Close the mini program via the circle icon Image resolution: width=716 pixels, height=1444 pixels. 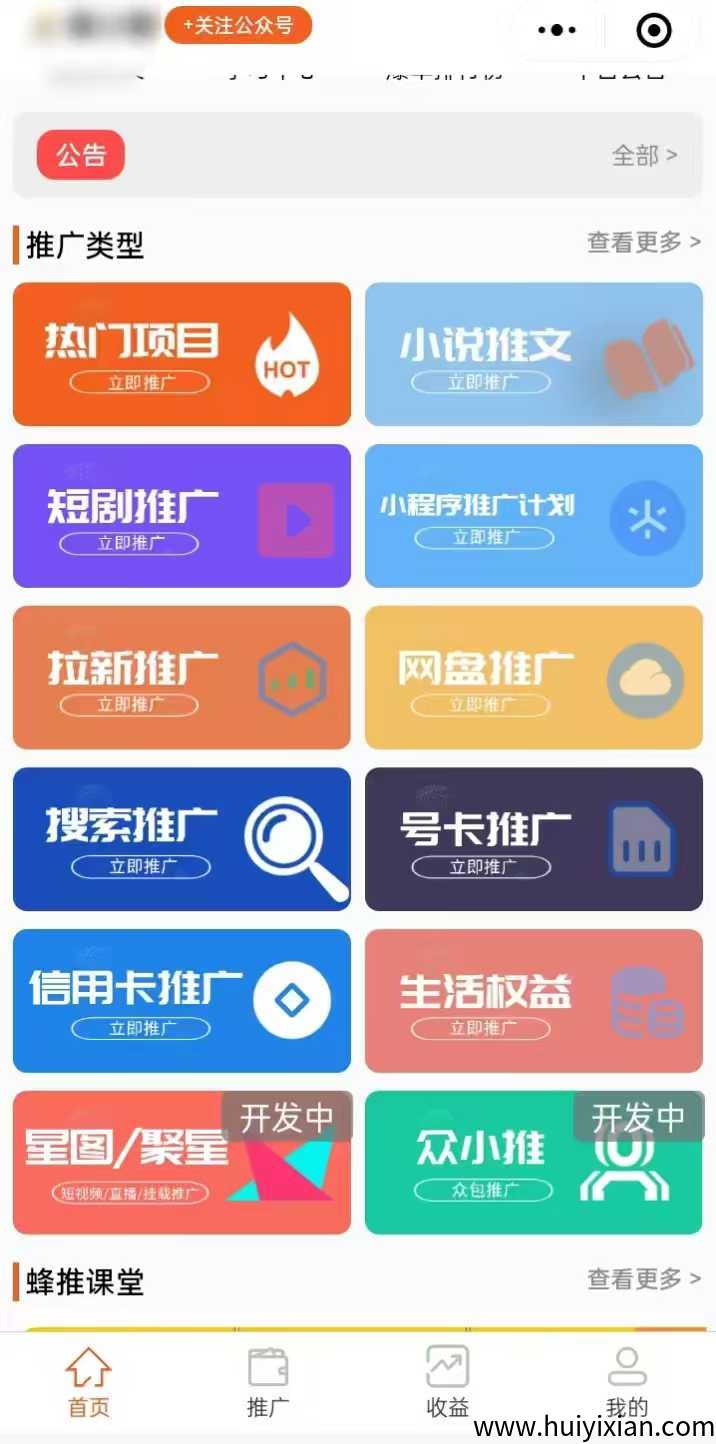(x=654, y=31)
